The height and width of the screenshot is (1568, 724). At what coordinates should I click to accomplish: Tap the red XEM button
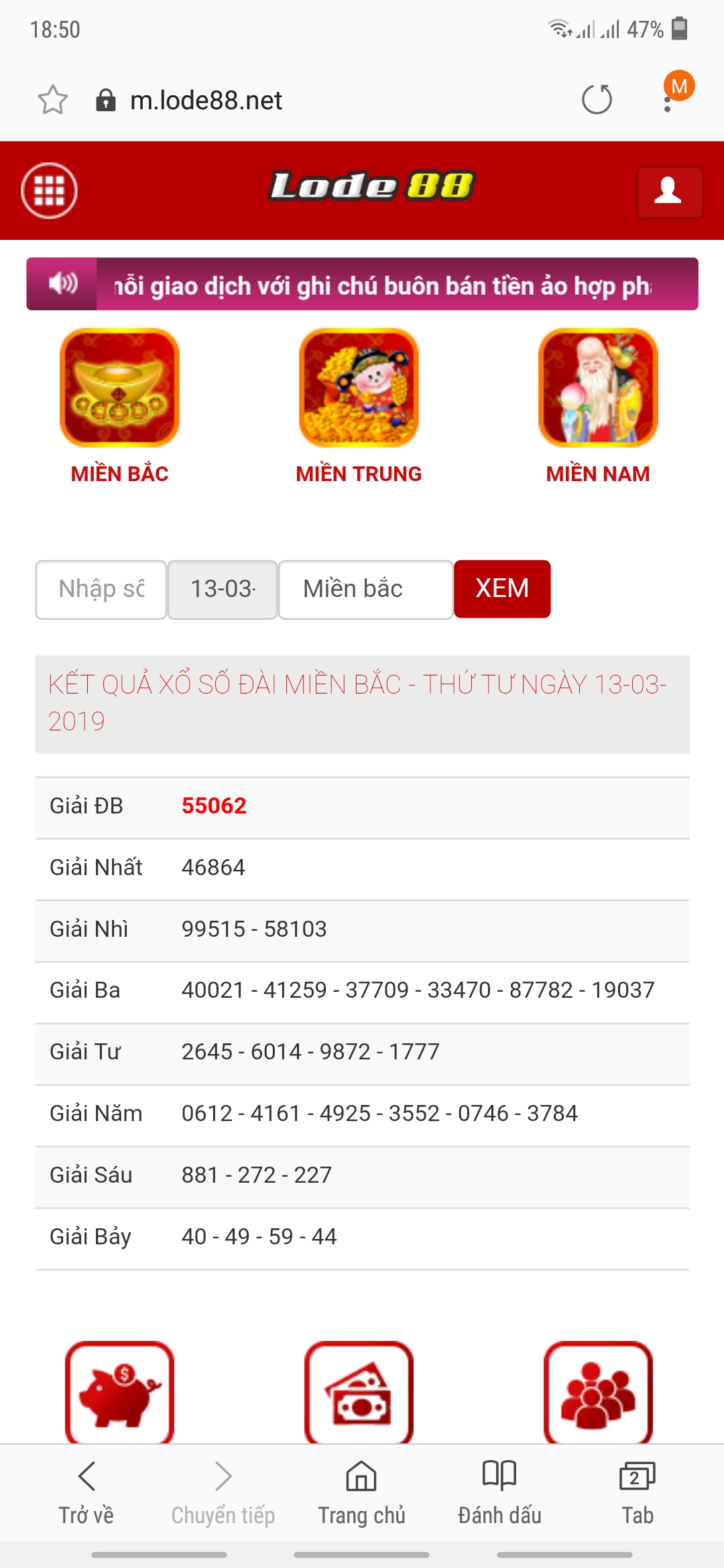pyautogui.click(x=502, y=589)
